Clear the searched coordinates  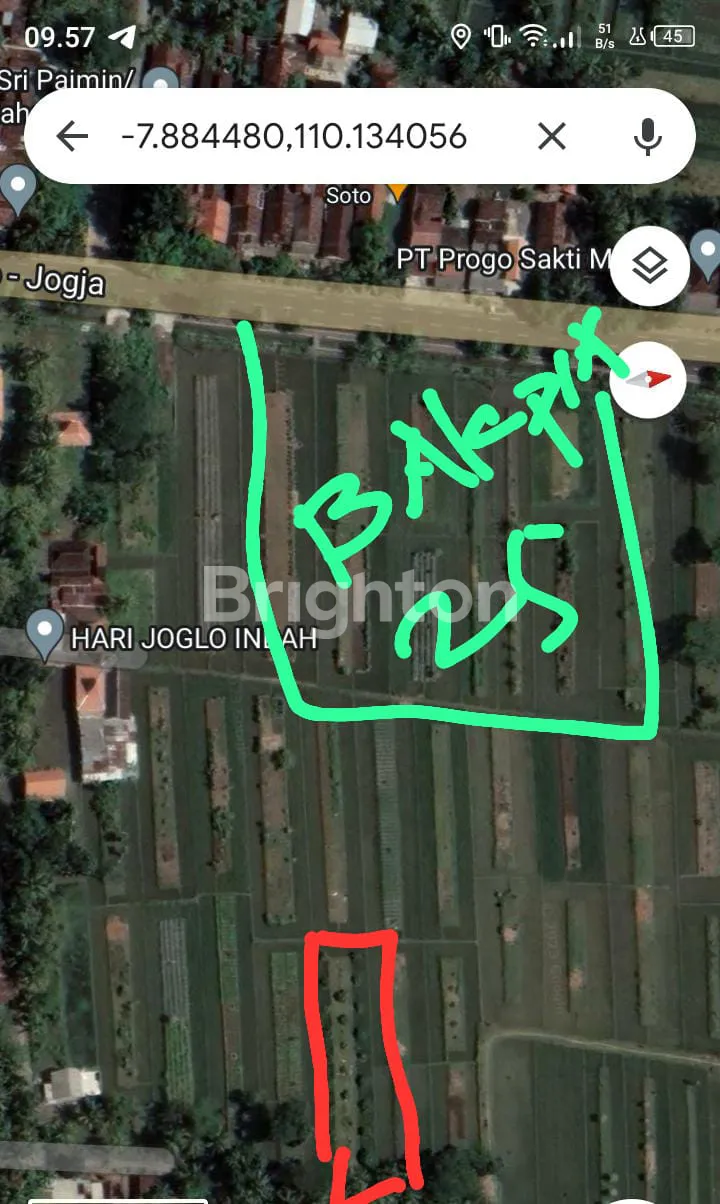pyautogui.click(x=552, y=136)
